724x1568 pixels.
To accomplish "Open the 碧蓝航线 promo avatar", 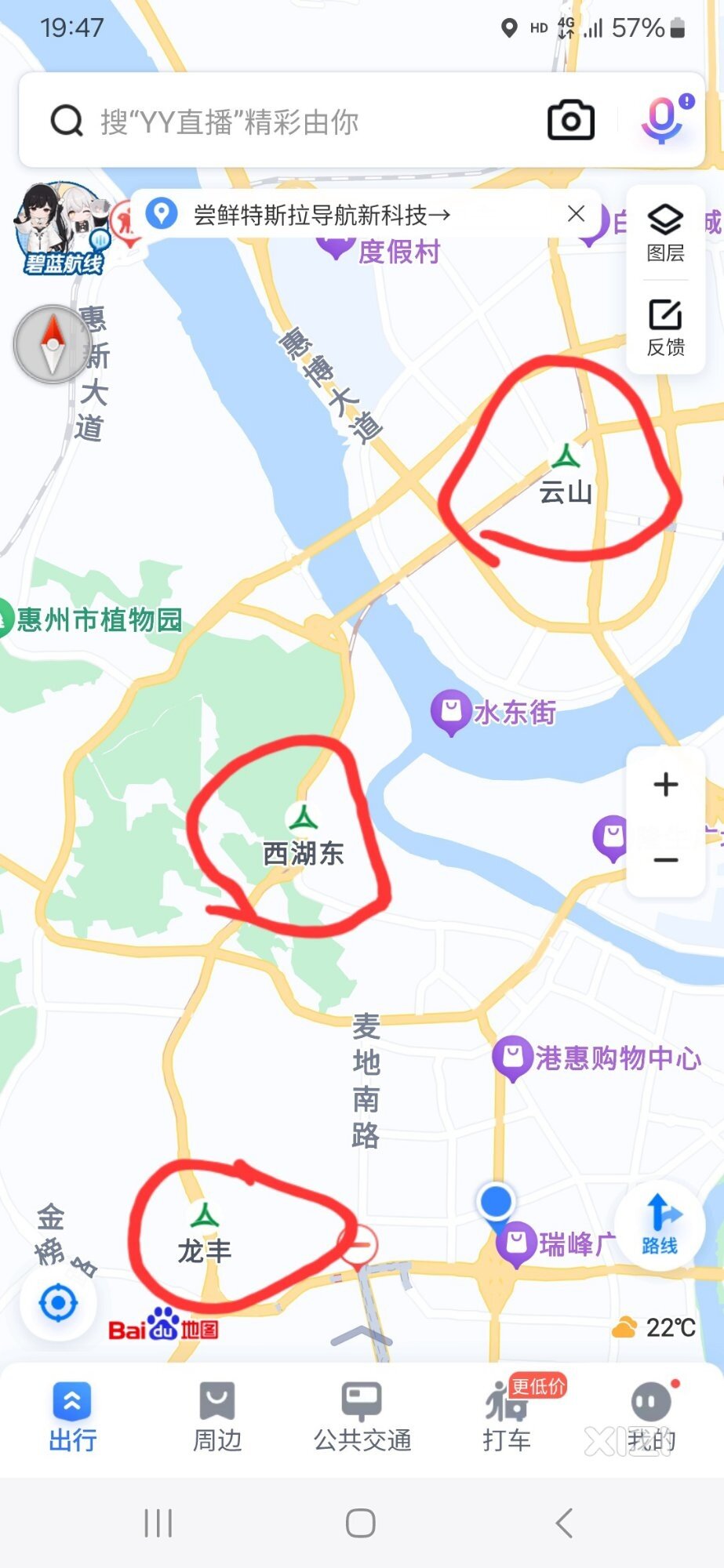I will coord(61,228).
